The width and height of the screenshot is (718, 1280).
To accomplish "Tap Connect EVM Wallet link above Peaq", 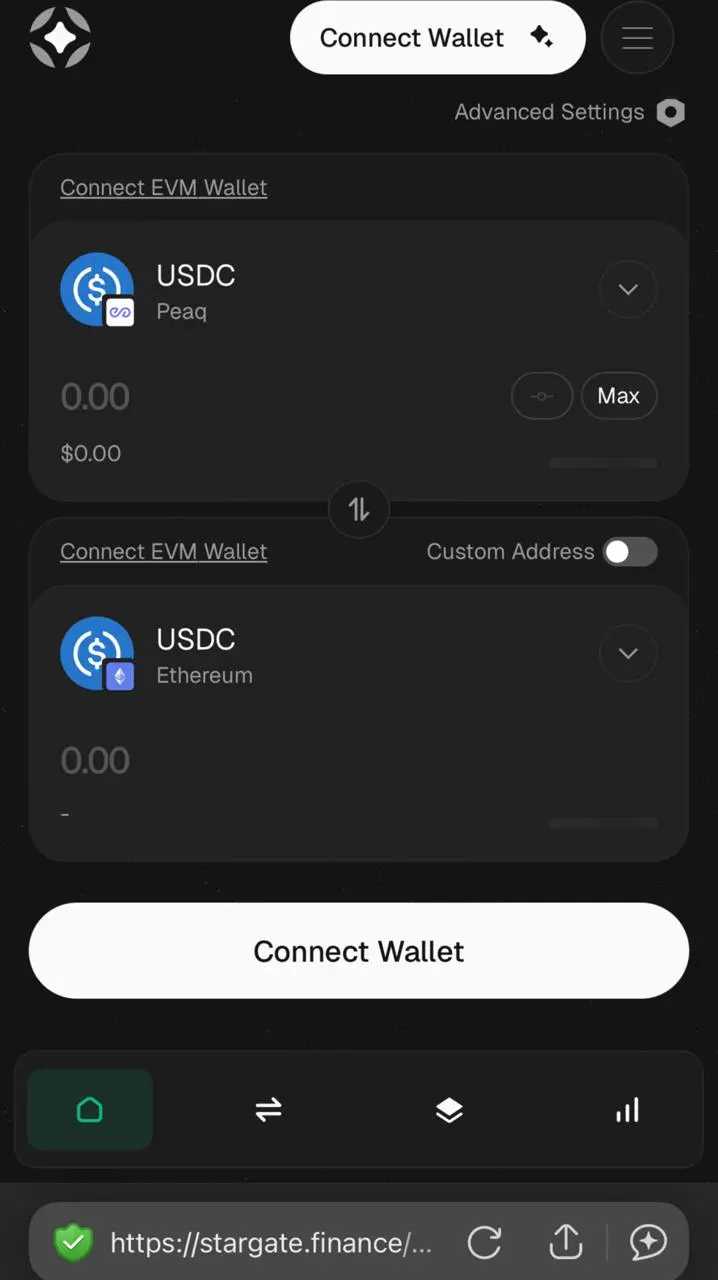I will pos(163,188).
